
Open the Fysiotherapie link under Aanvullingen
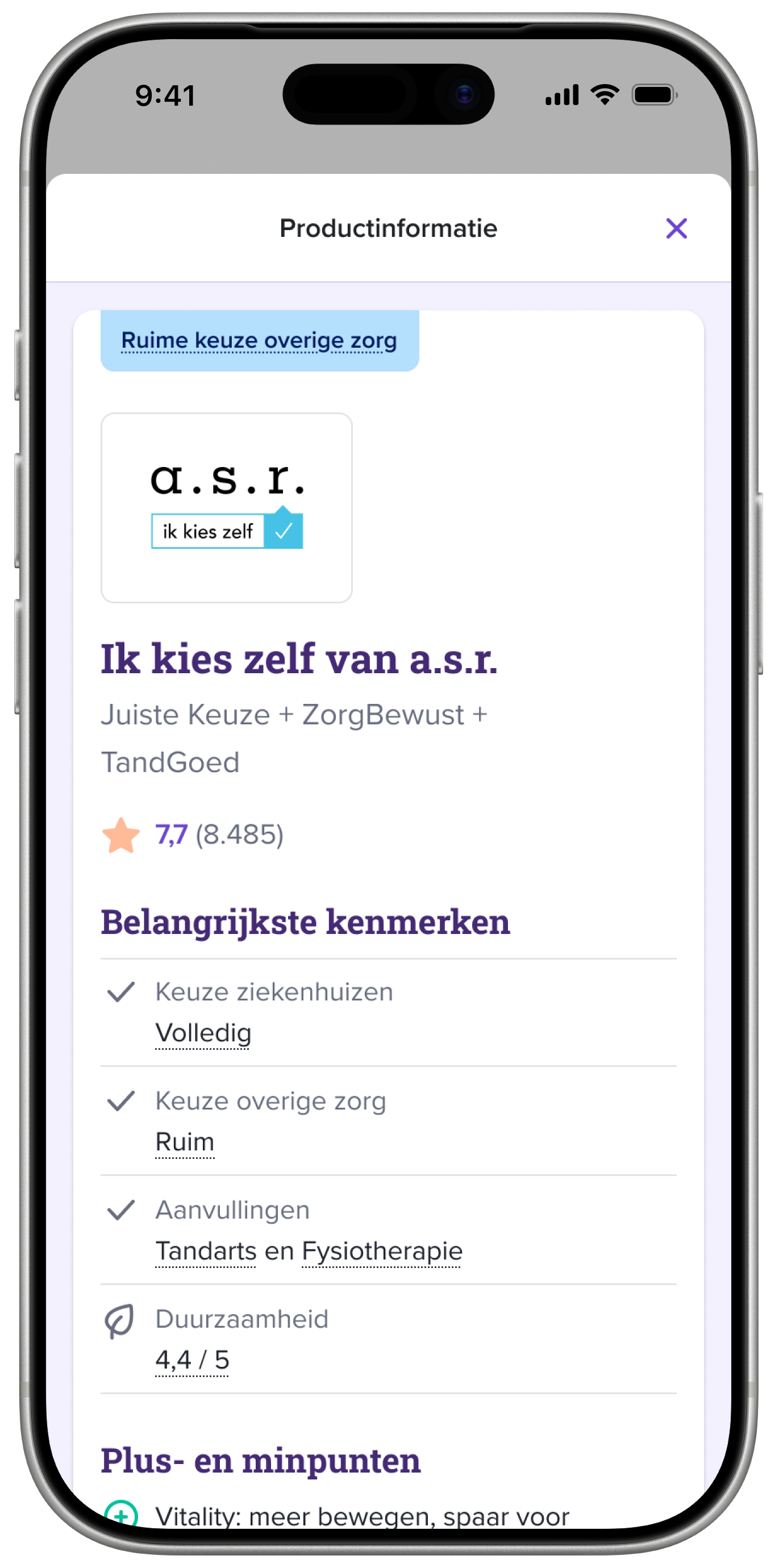pyautogui.click(x=382, y=1252)
